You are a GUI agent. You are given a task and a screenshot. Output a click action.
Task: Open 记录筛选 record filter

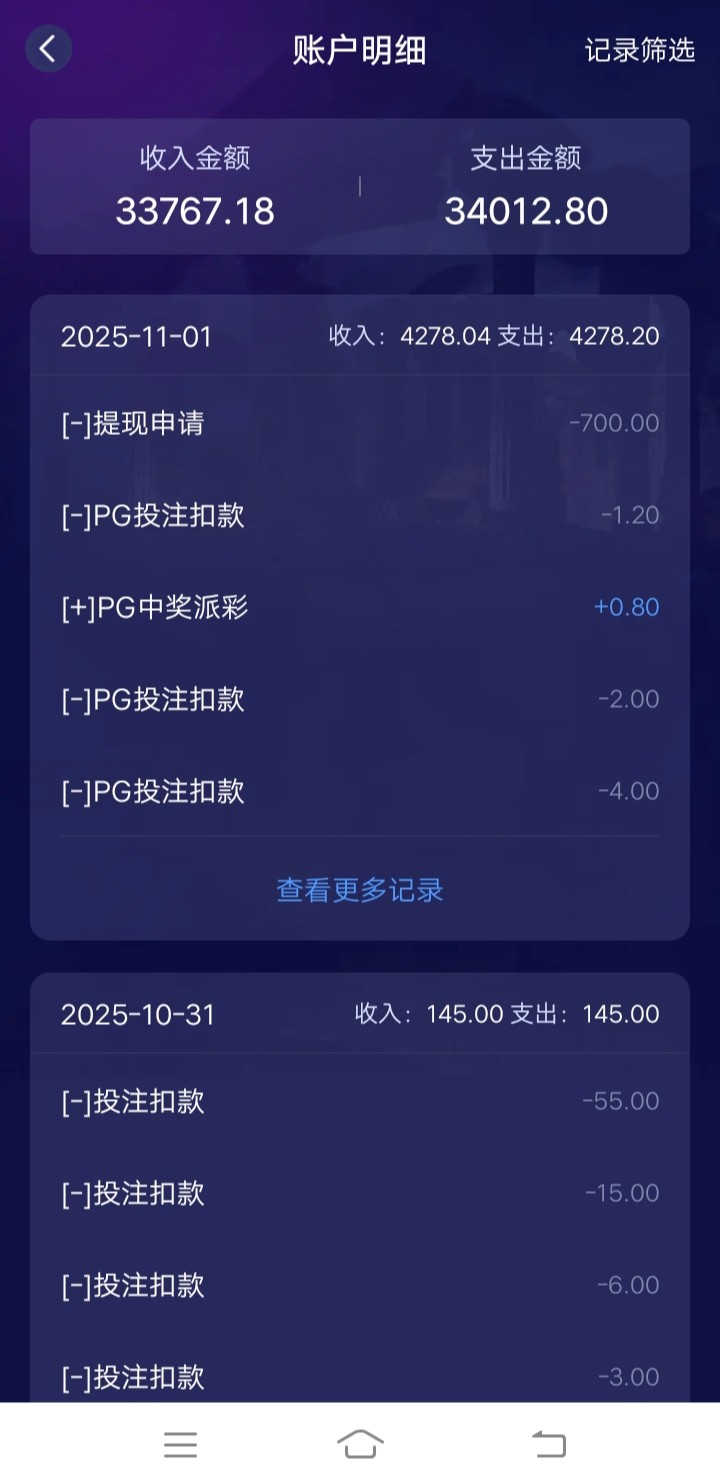pos(639,51)
